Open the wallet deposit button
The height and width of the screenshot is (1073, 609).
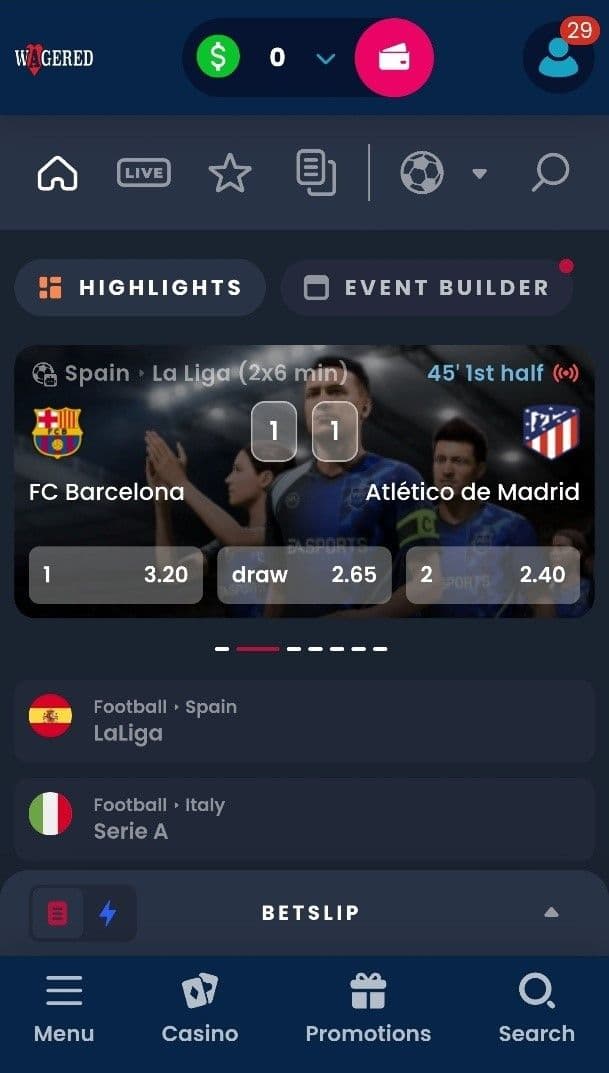point(394,58)
